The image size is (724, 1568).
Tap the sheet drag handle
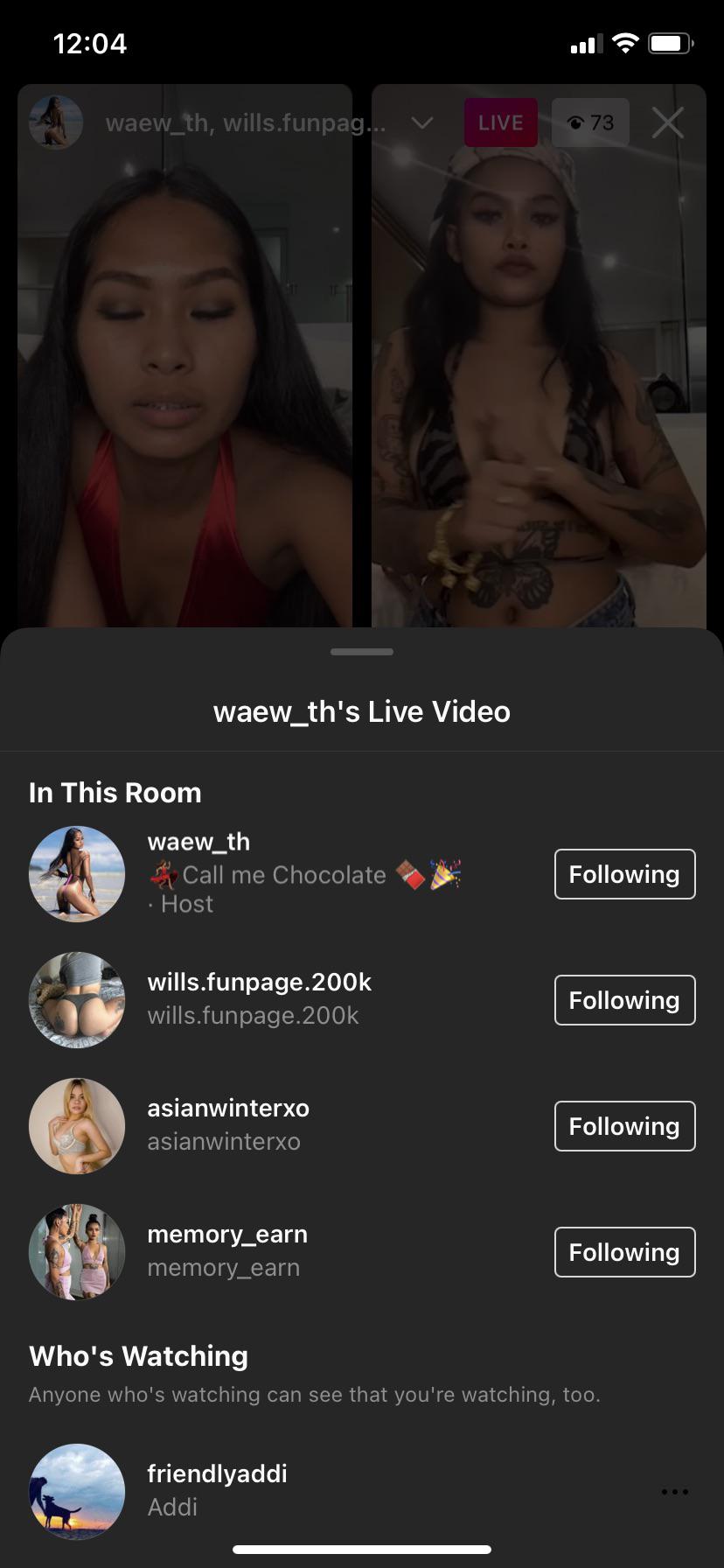point(362,652)
